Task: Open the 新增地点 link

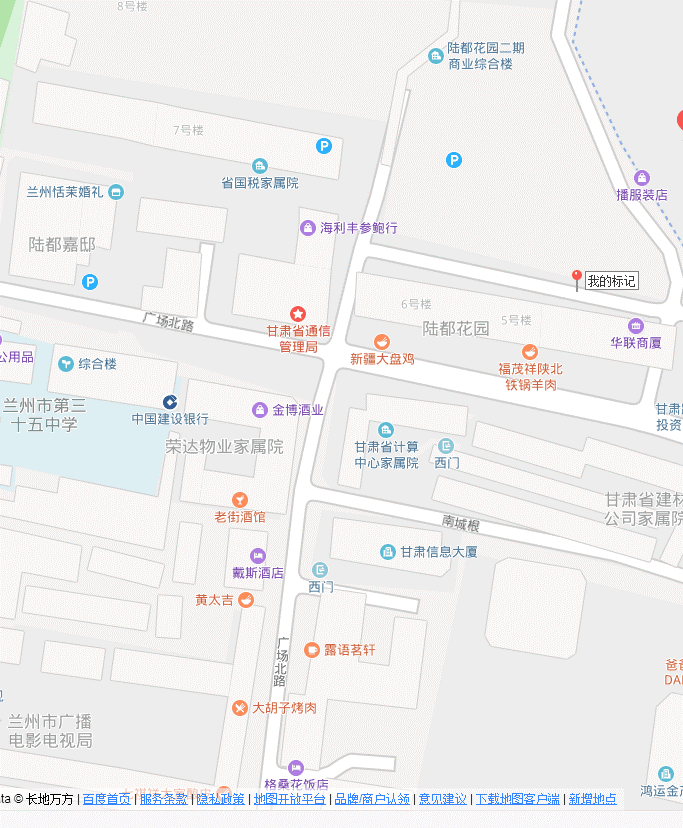Action: [x=592, y=799]
